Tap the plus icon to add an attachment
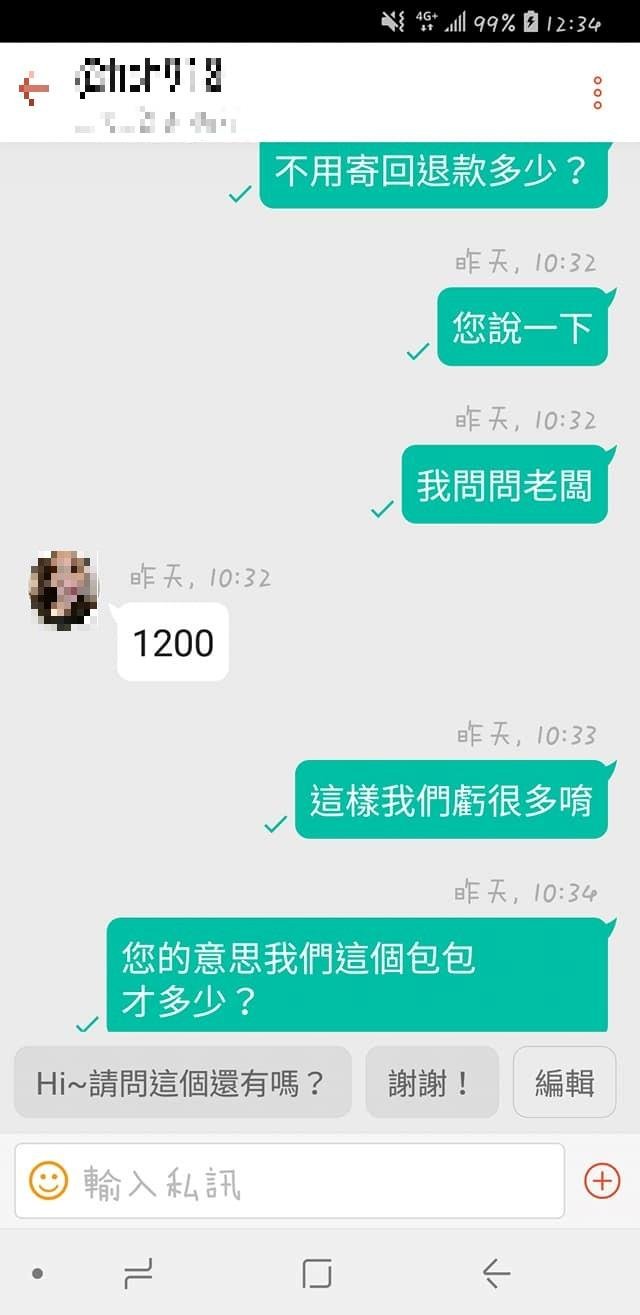The height and width of the screenshot is (1315, 640). 602,1181
